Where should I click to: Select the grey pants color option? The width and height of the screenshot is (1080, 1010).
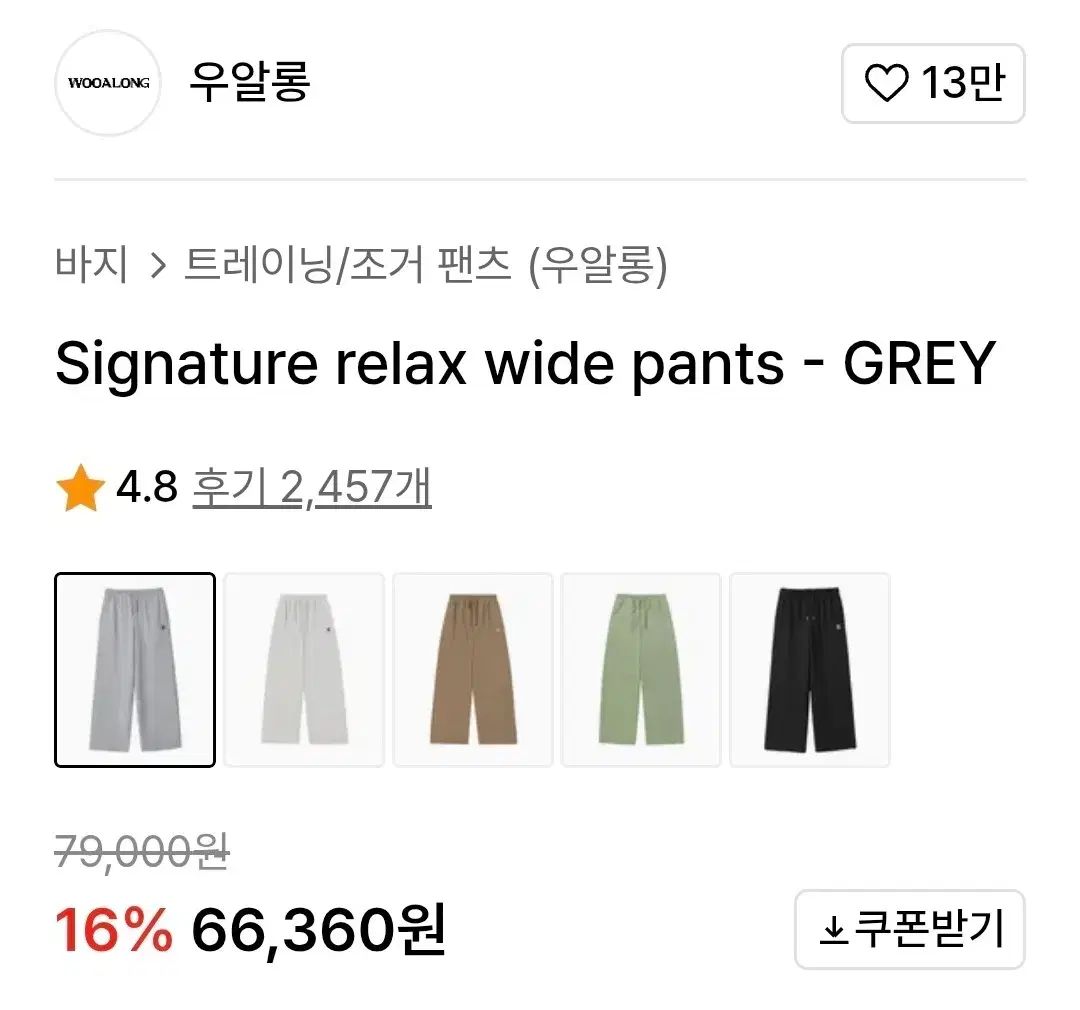(x=135, y=669)
